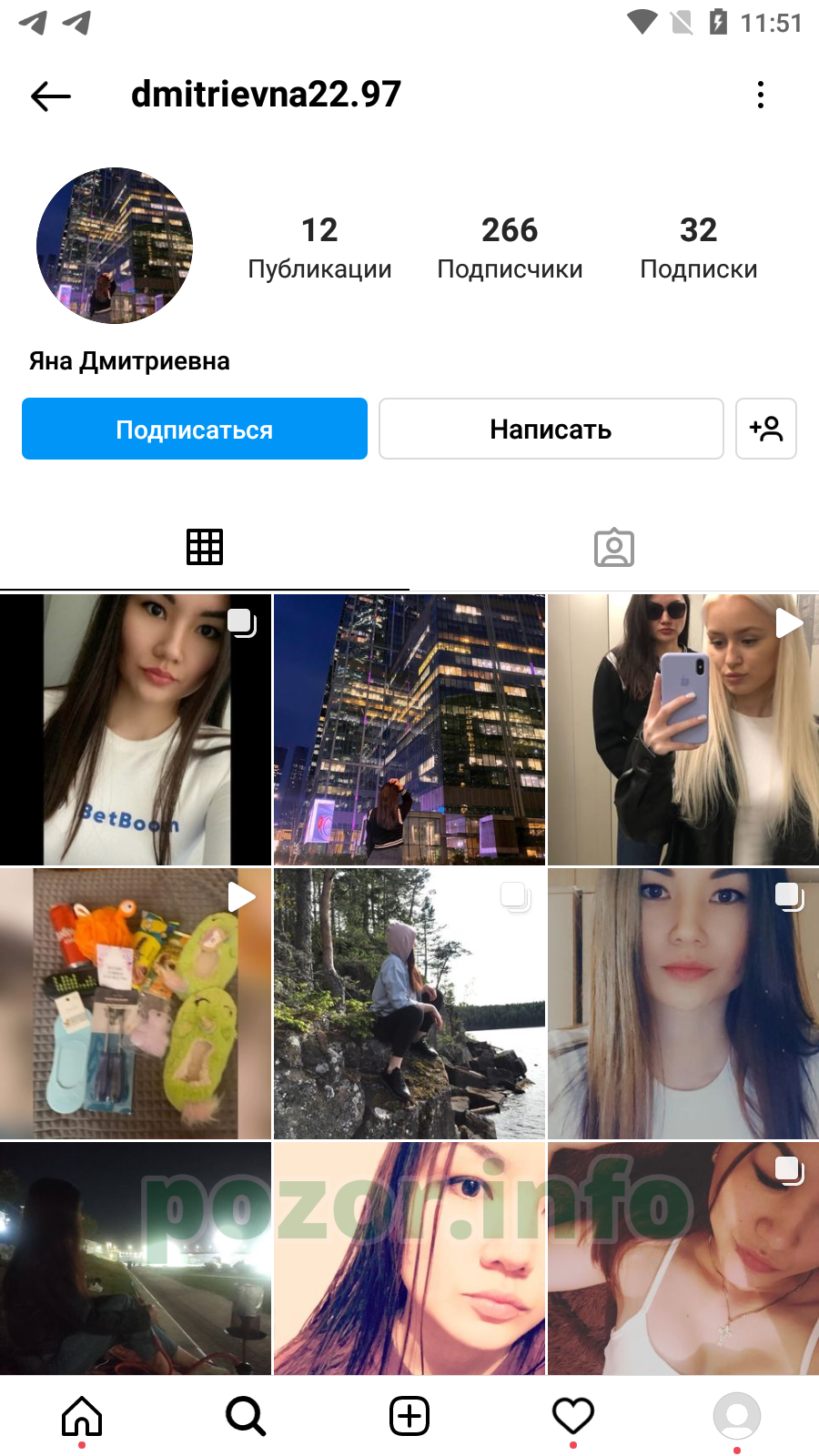Open the post with the BetBoom shirt

point(136,730)
